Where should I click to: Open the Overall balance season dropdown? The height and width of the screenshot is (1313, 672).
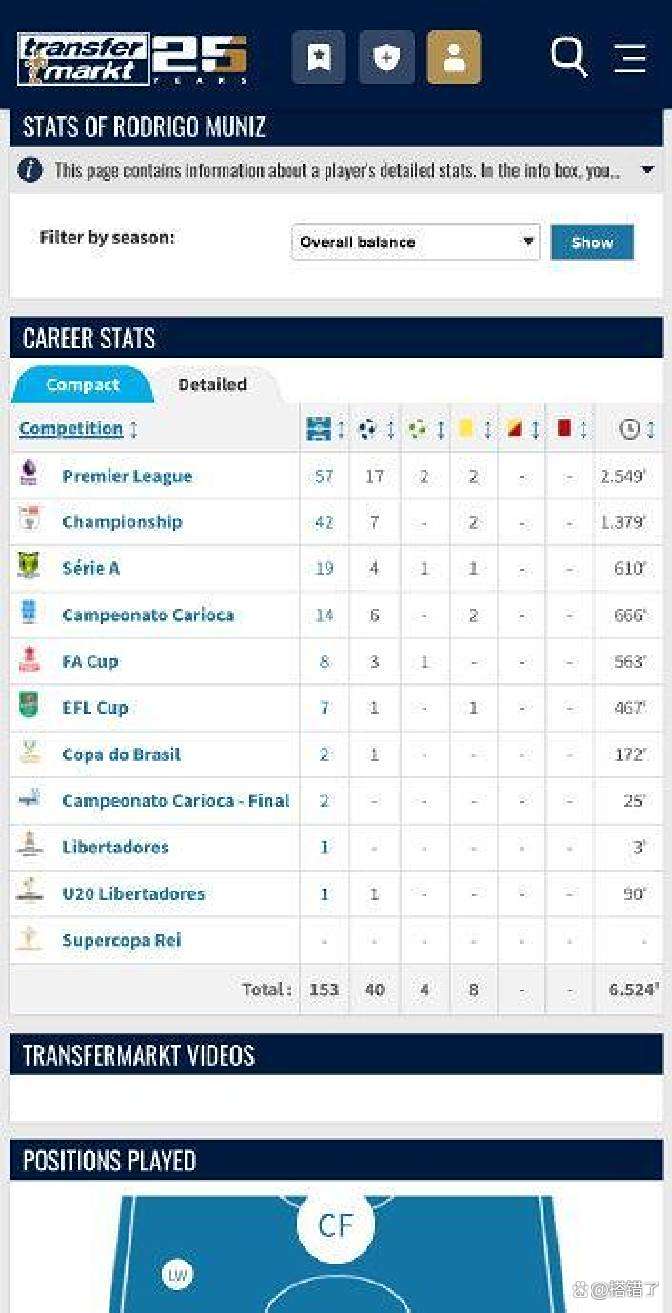point(415,242)
